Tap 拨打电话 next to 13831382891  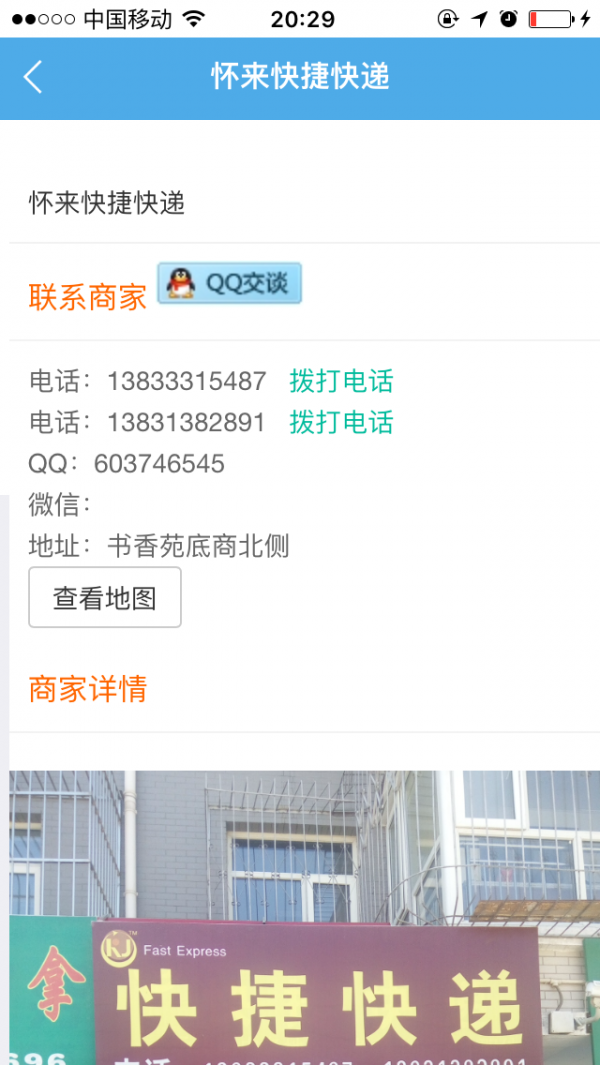(x=341, y=422)
